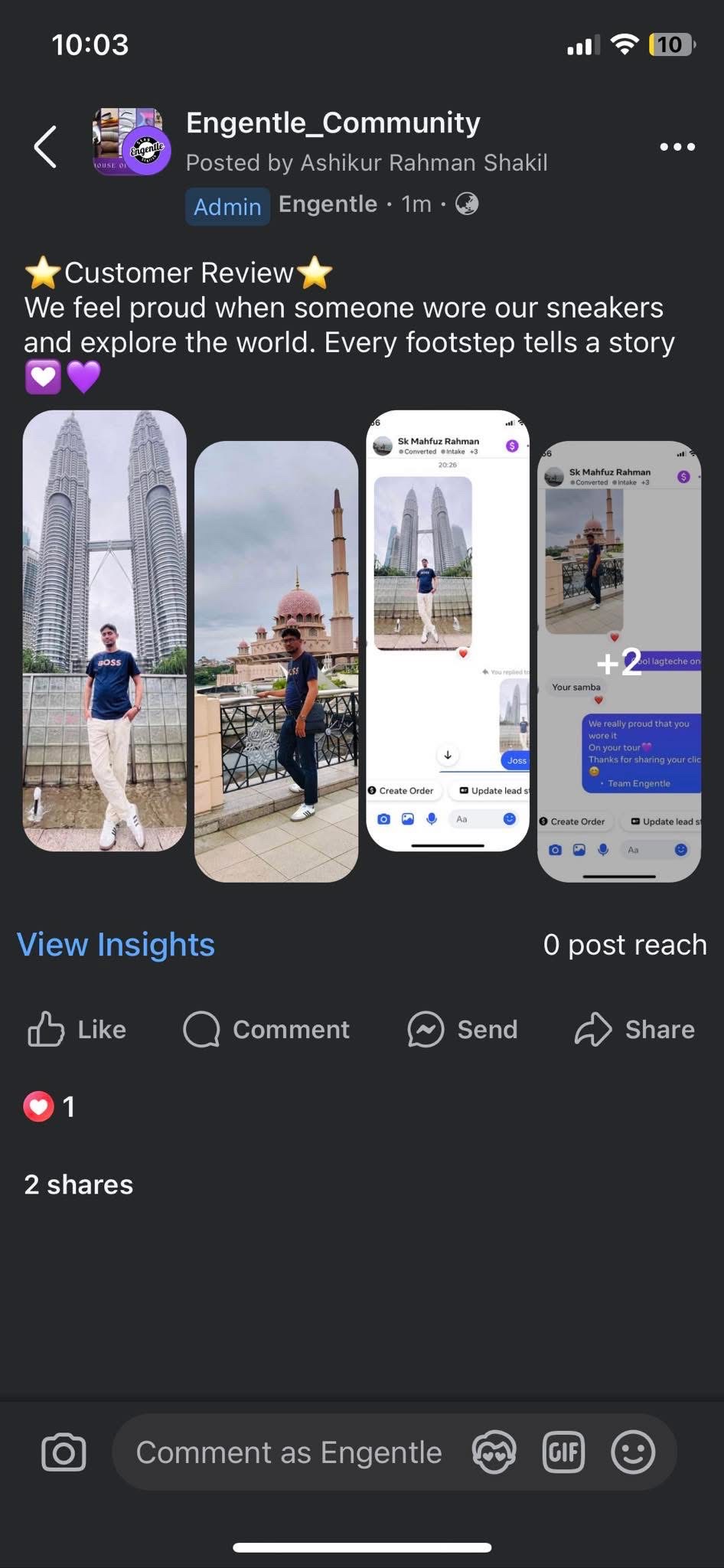Like this post

77,1029
